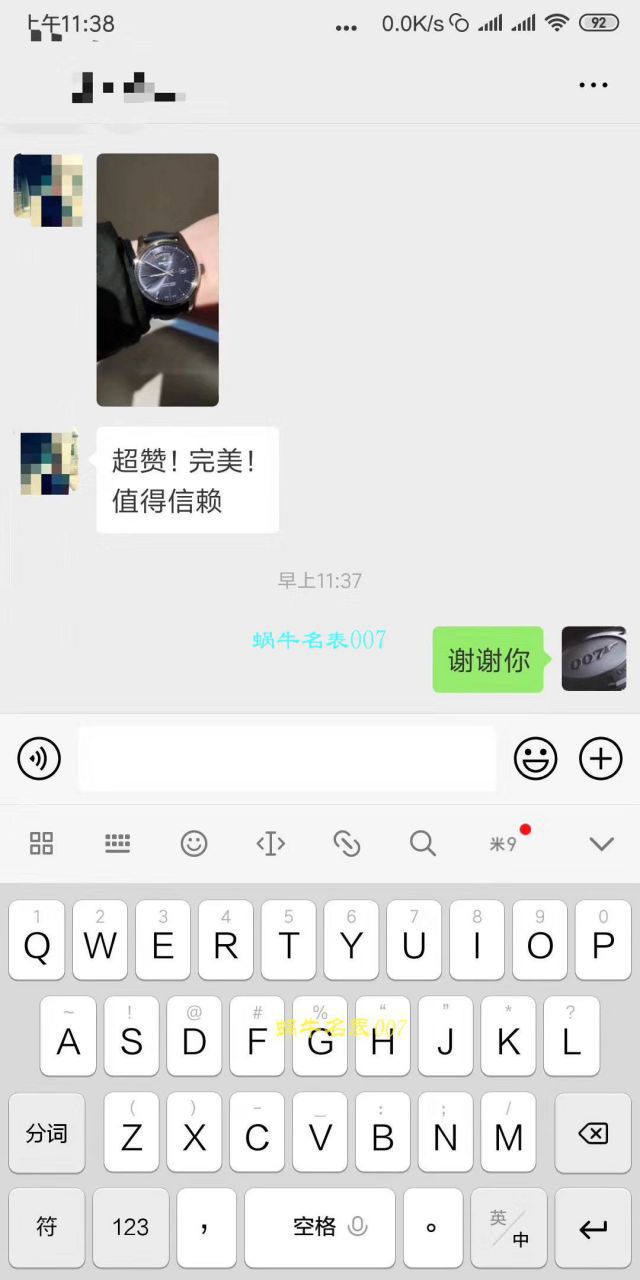The height and width of the screenshot is (1280, 640).
Task: View the watch photo message
Action: [x=157, y=280]
